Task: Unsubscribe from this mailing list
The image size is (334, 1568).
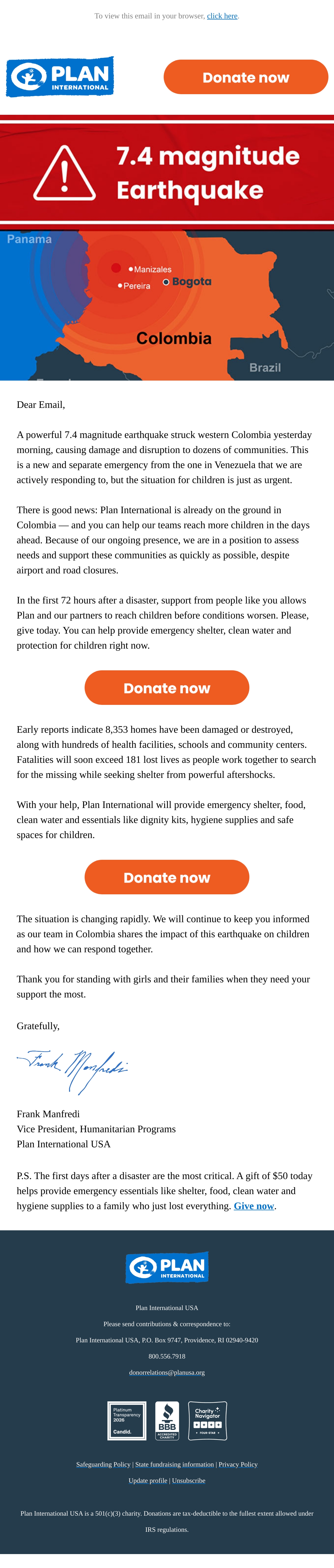Action: (189, 1480)
